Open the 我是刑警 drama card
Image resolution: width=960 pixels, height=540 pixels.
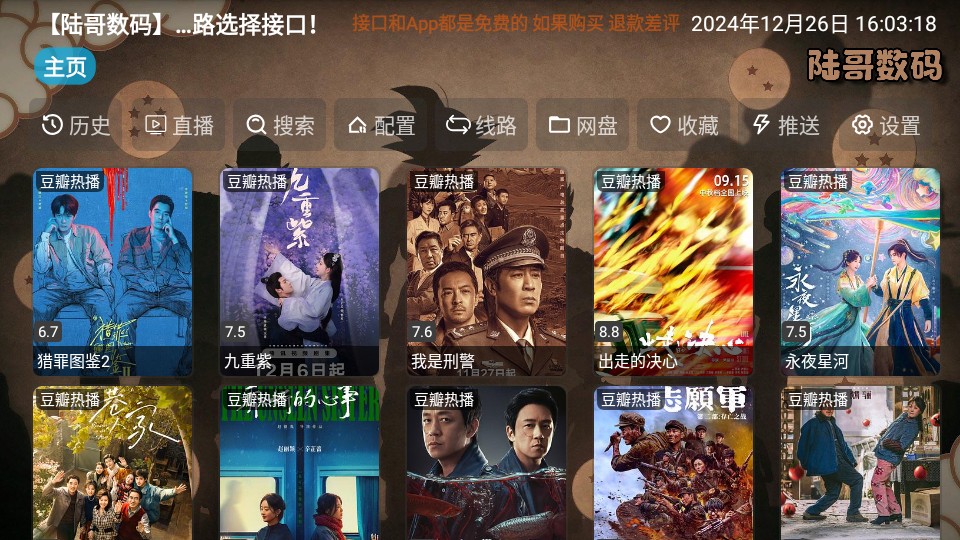487,272
